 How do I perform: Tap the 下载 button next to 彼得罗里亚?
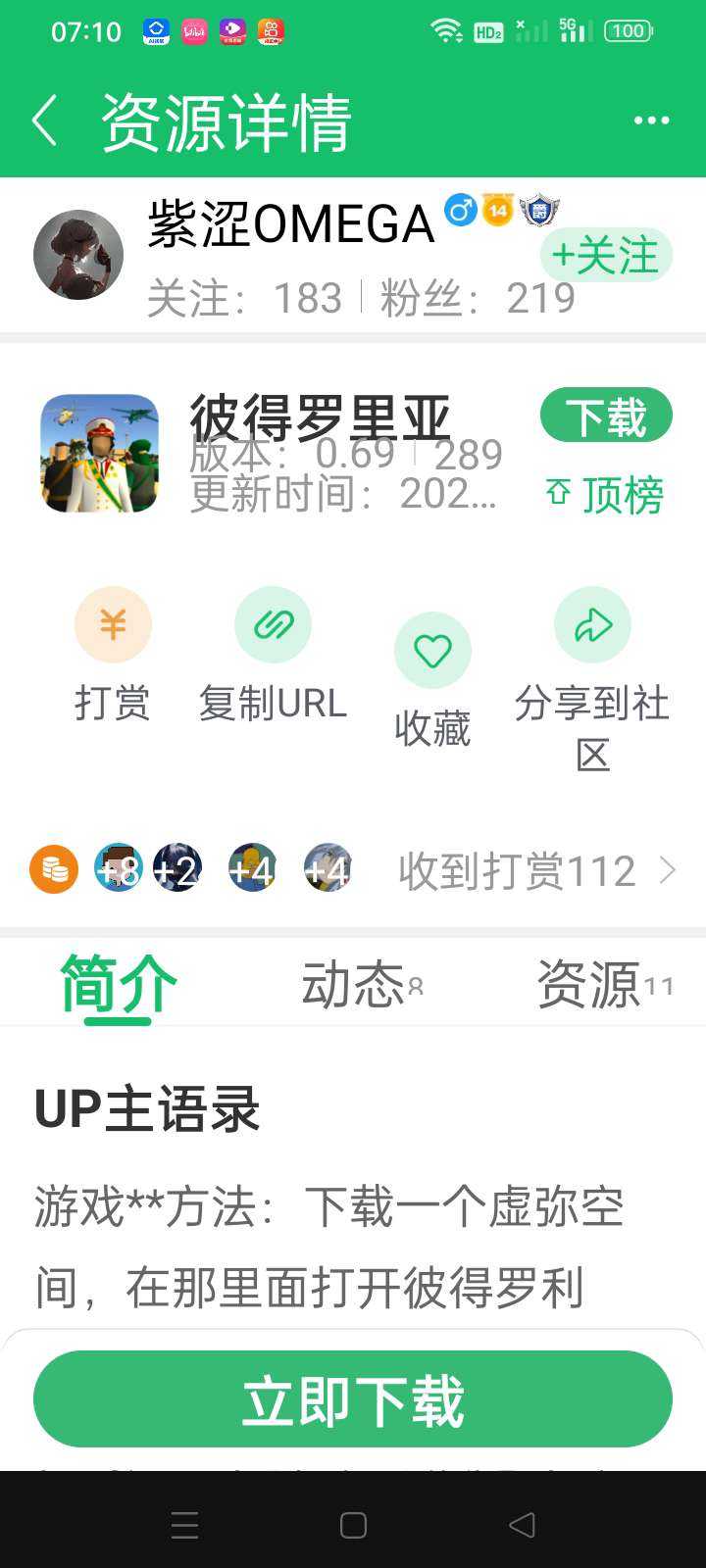pos(606,416)
